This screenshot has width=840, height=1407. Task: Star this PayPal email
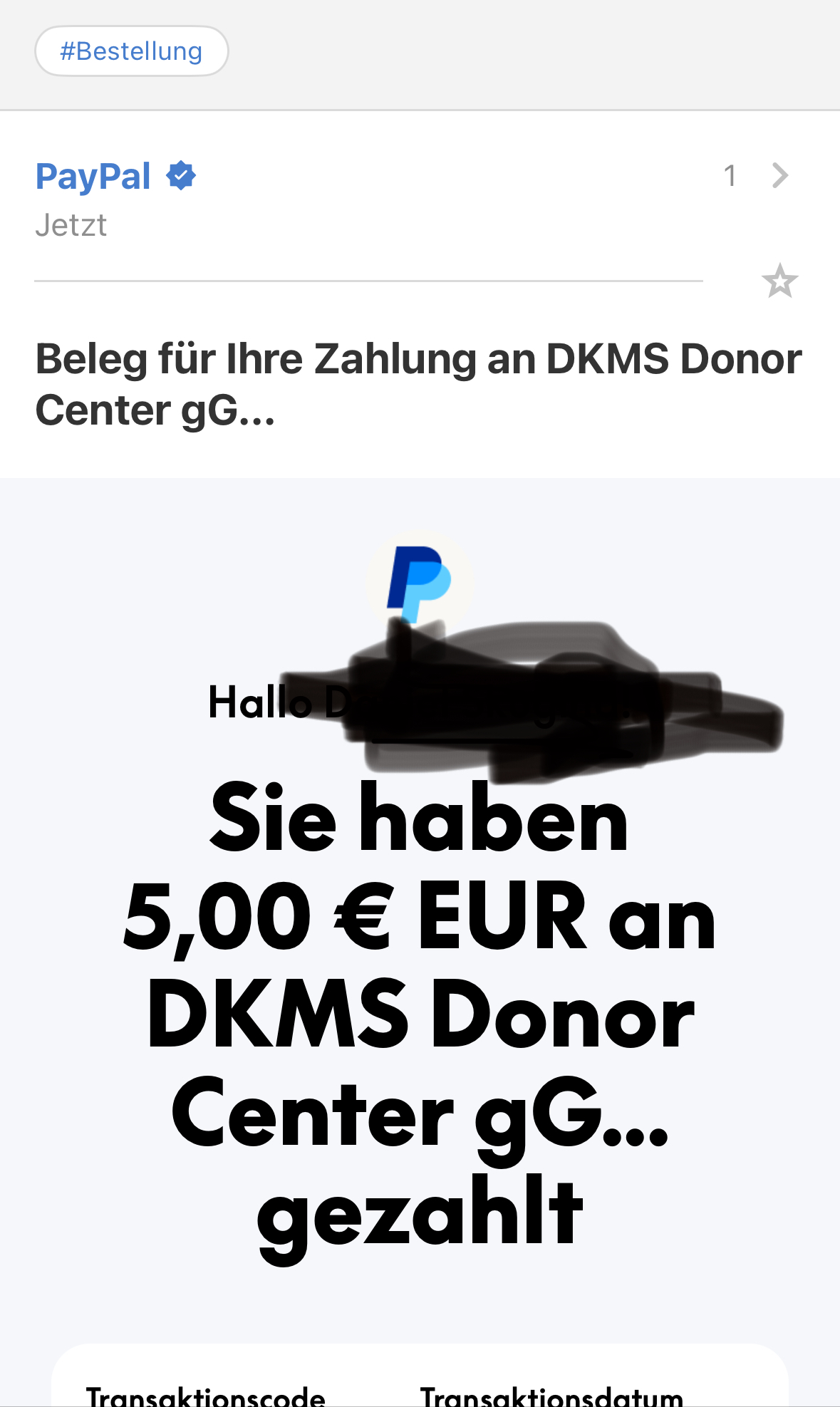pos(779,281)
